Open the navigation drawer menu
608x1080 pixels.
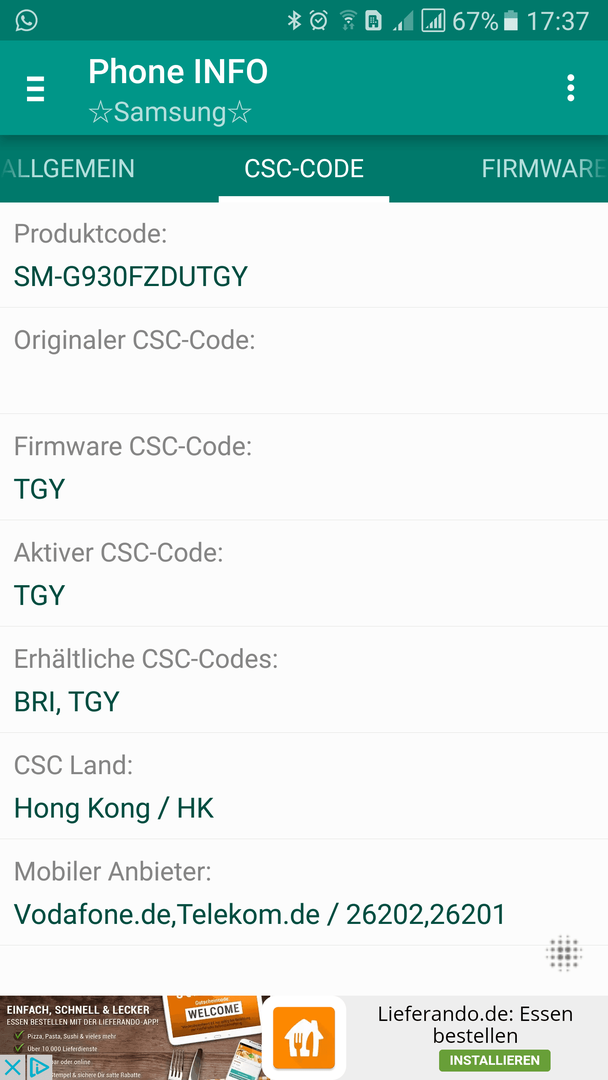36,89
